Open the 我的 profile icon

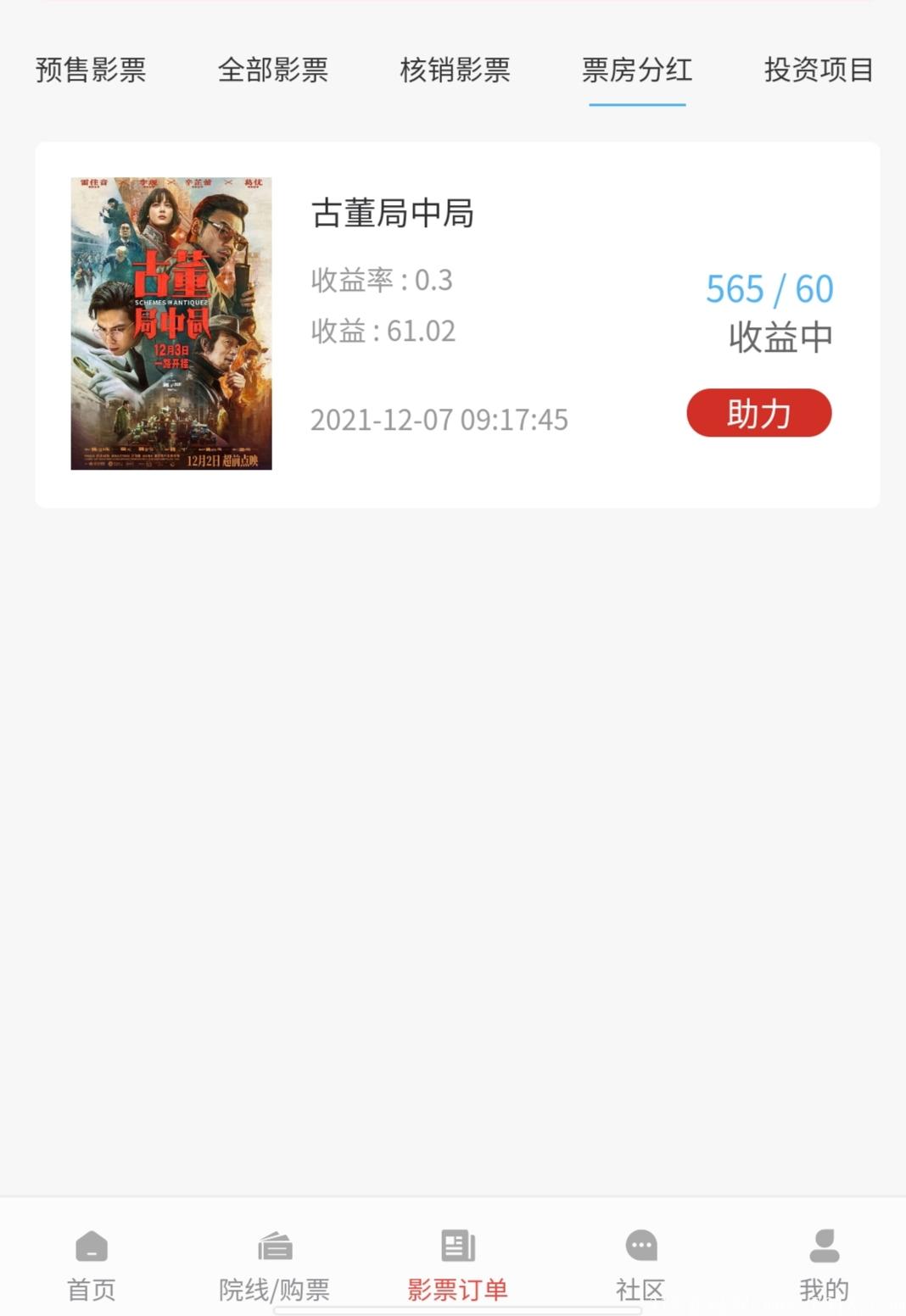pos(821,1246)
